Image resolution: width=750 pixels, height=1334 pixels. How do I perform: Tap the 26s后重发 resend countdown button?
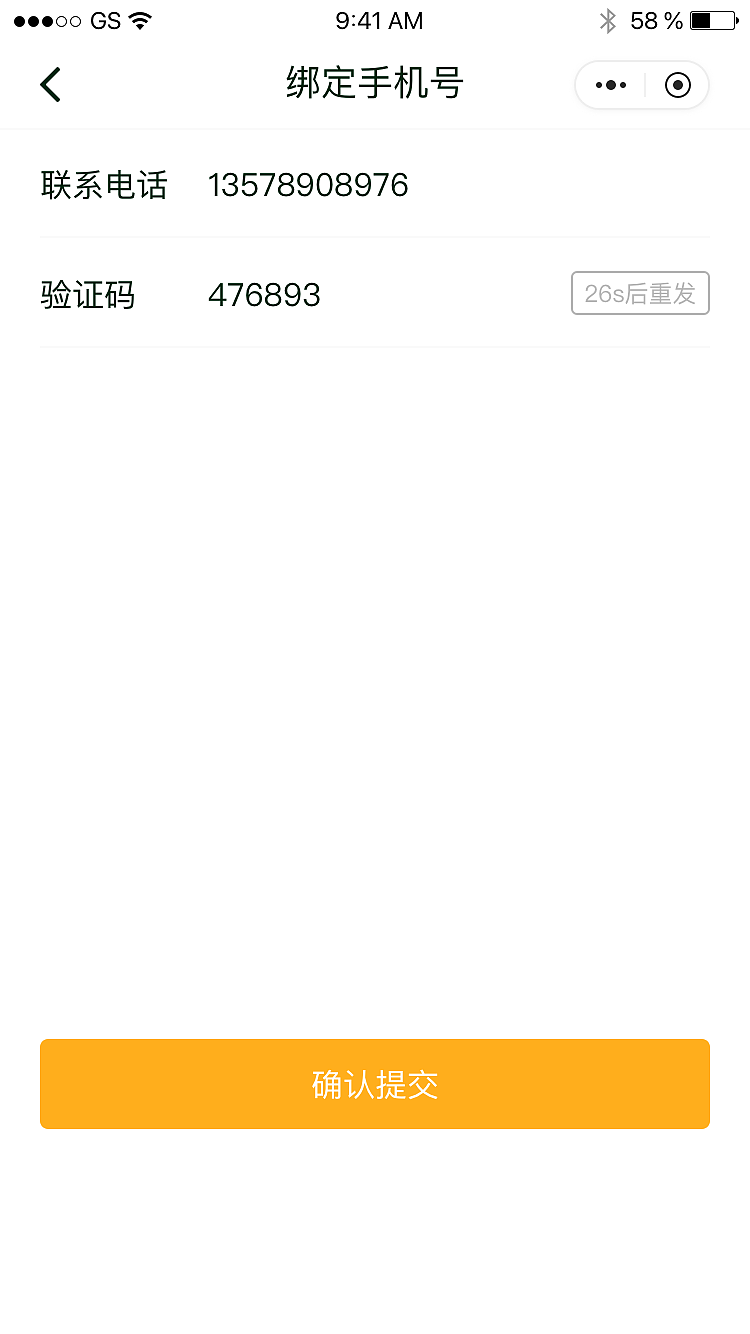click(x=640, y=293)
